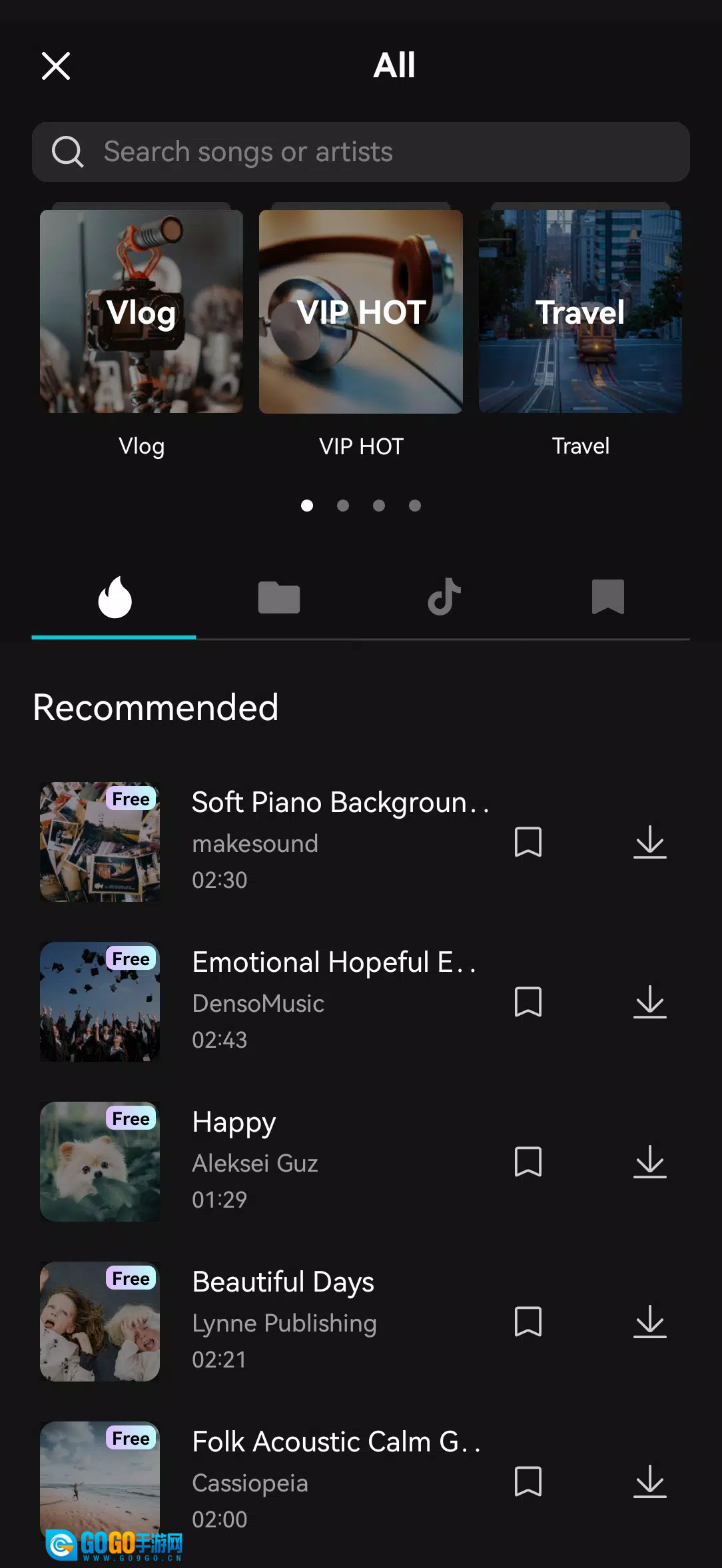Download the Soft Piano Background track
This screenshot has height=1568, width=722.
click(x=649, y=842)
